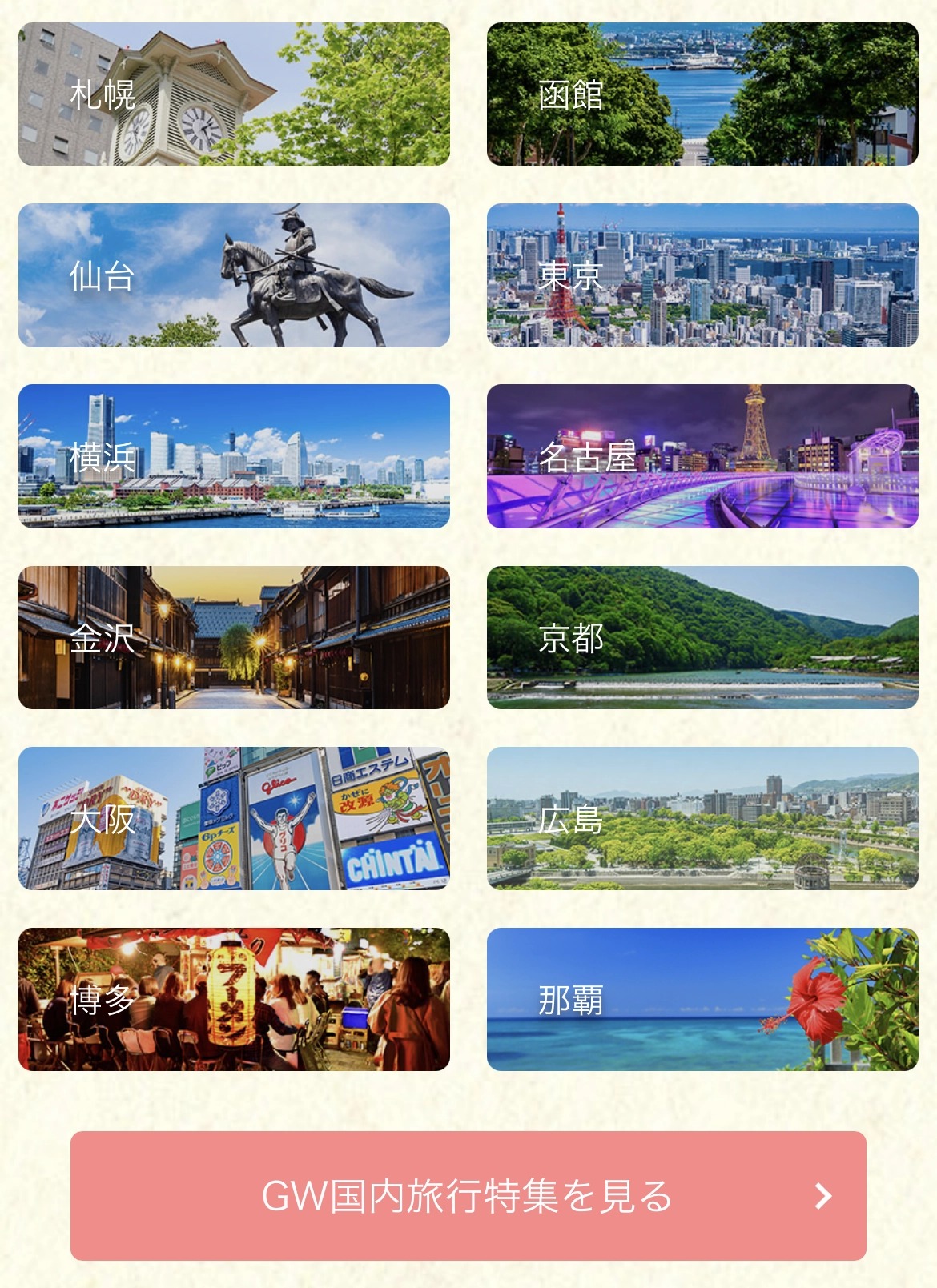Viewport: 937px width, 1288px height.
Task: Open the 博多 destination tile
Action: pos(234,999)
